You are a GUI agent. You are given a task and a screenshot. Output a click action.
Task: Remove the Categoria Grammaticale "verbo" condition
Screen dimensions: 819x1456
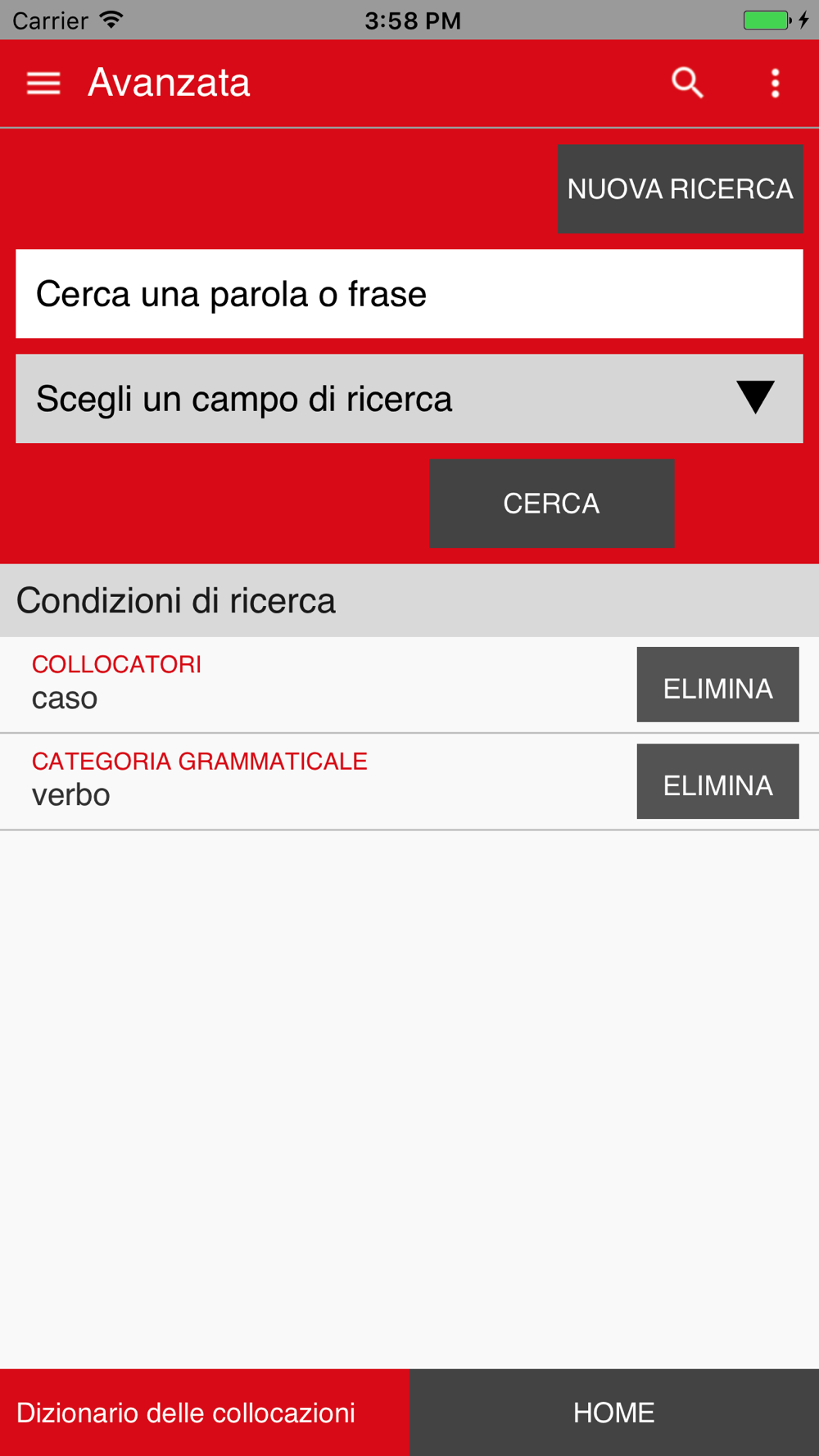718,781
